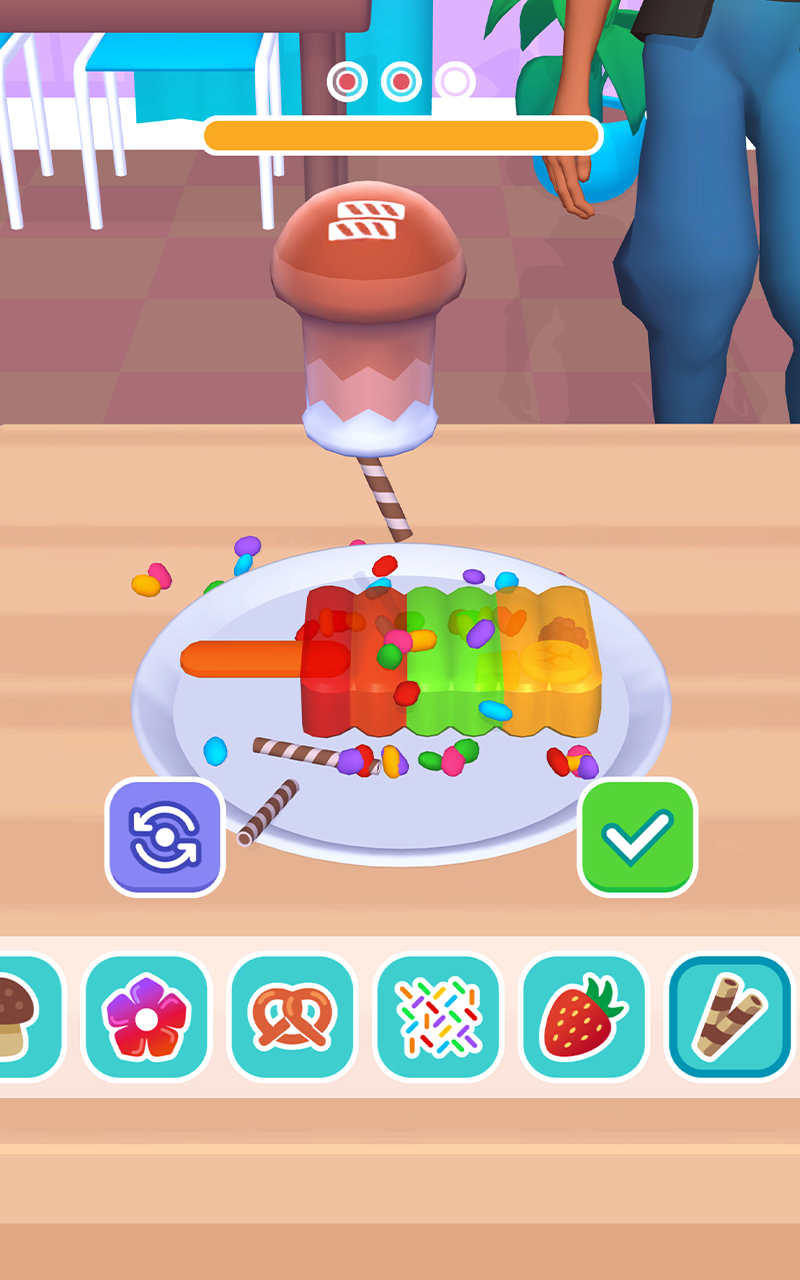800x1280 pixels.
Task: Tap the green checkmark to confirm
Action: tap(637, 837)
